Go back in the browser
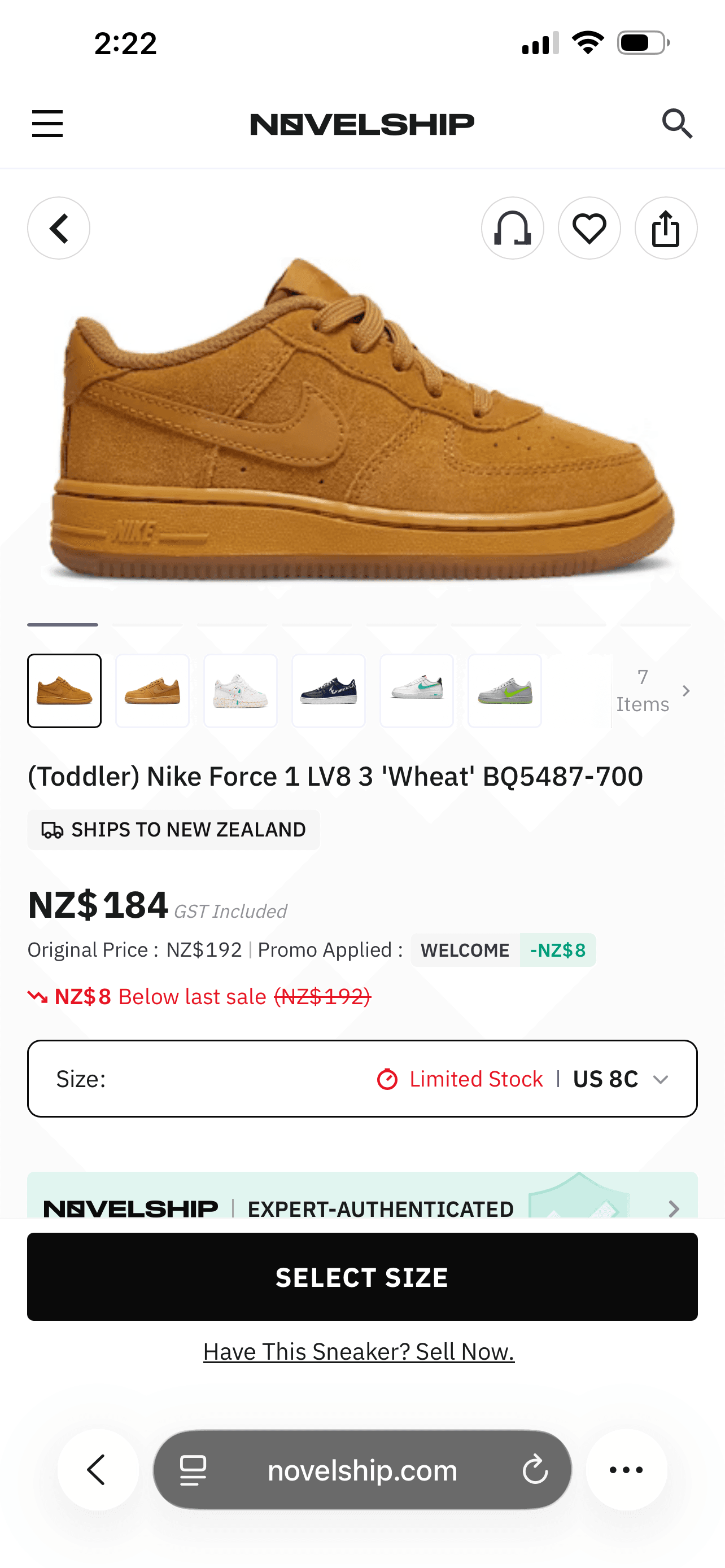 coord(97,1470)
